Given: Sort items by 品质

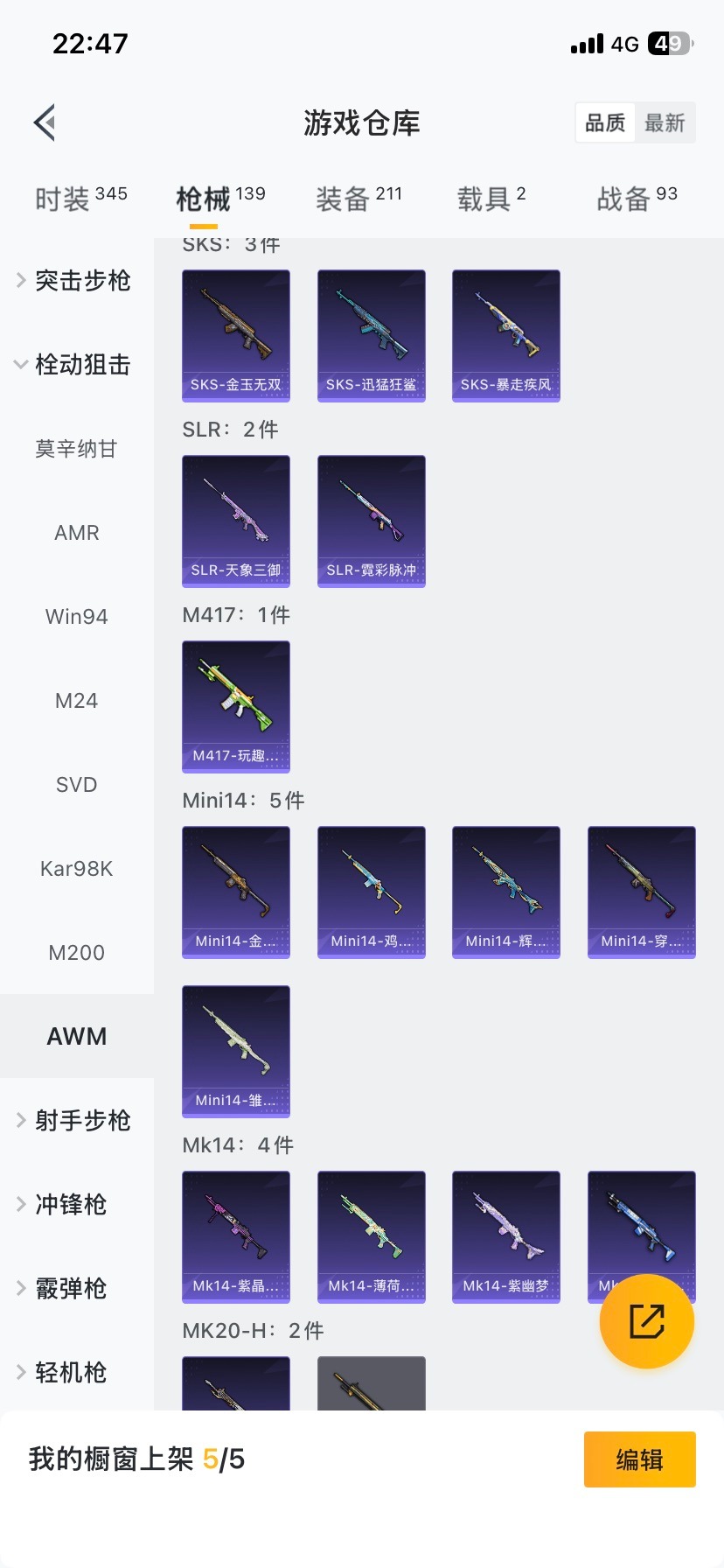Looking at the screenshot, I should (x=605, y=122).
